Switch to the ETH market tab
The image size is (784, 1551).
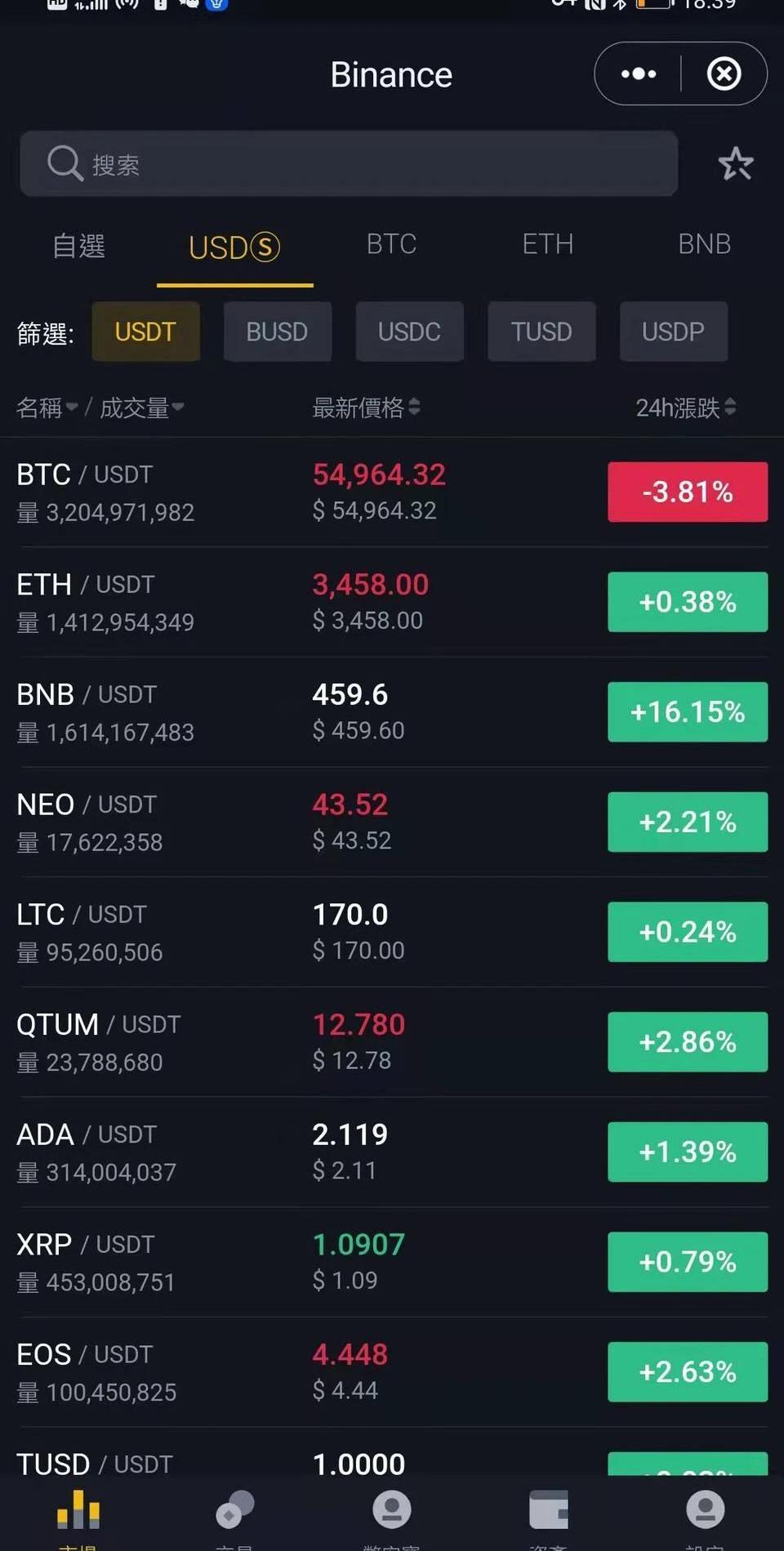[x=547, y=244]
